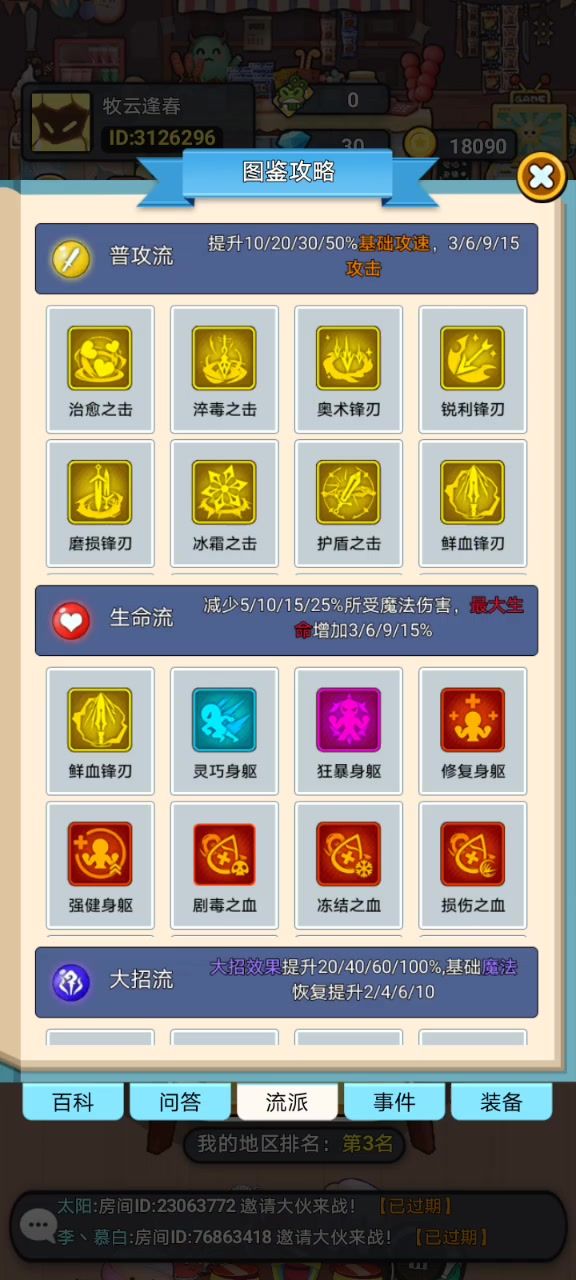
Task: Switch to the 百科 tab
Action: point(73,1102)
